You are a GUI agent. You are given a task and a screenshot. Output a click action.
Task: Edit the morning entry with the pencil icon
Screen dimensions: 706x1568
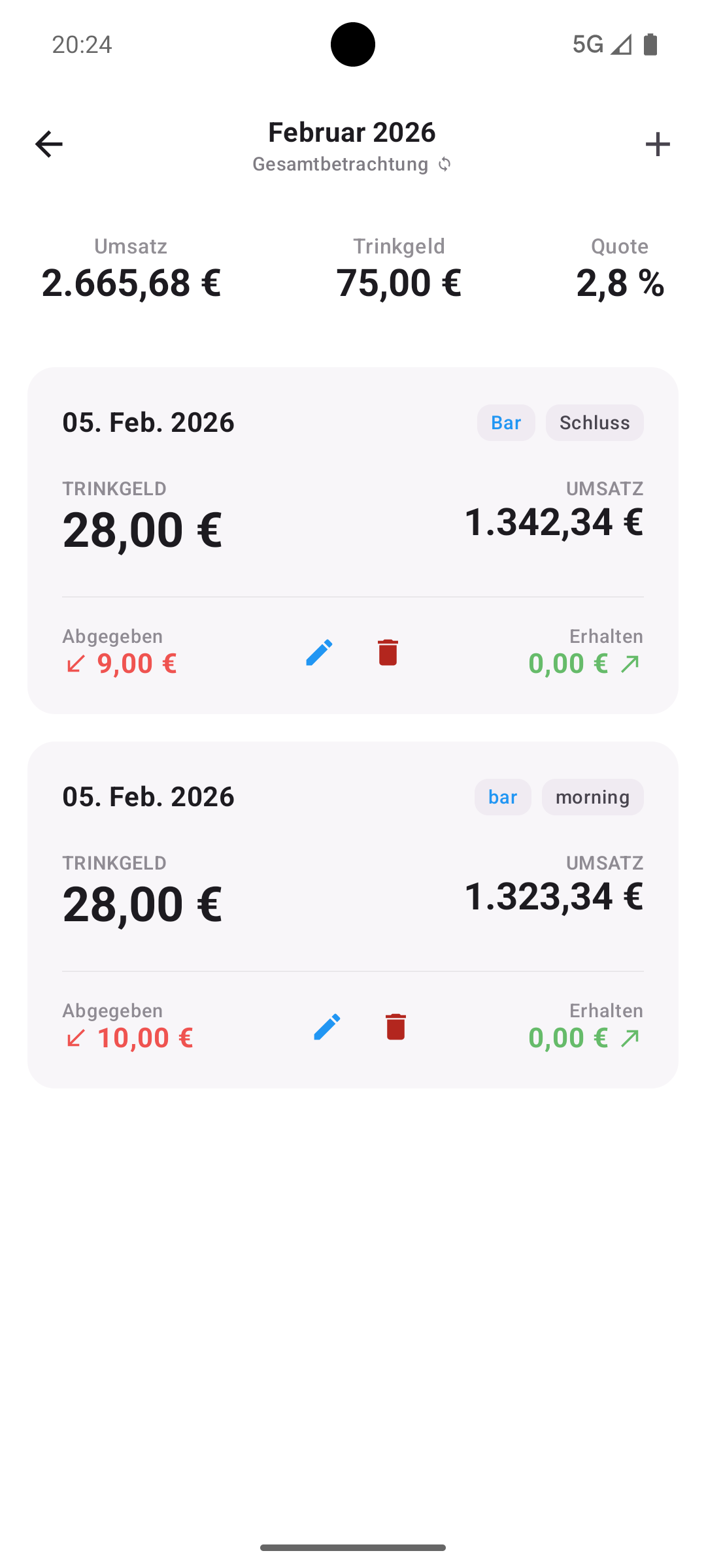tap(326, 1027)
